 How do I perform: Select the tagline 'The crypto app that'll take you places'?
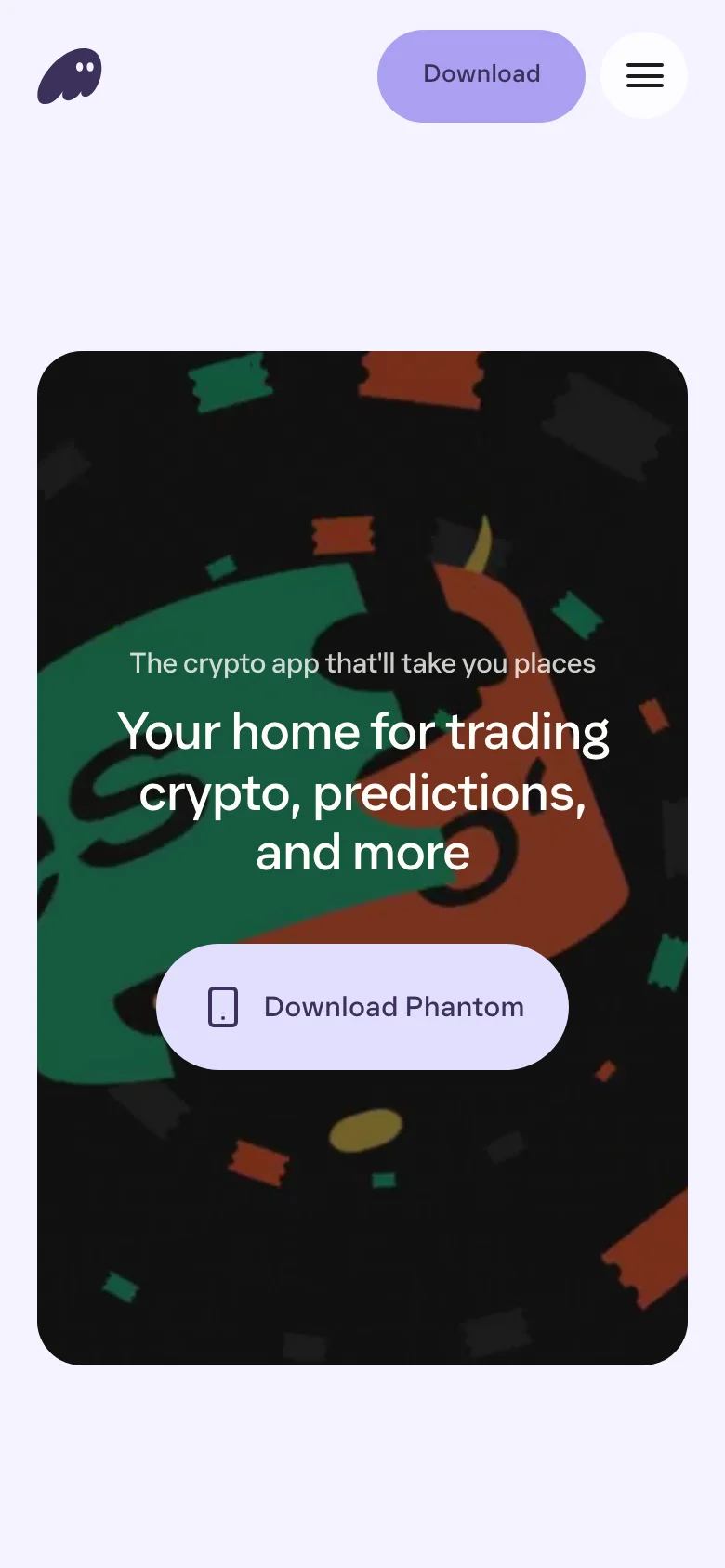coord(362,663)
